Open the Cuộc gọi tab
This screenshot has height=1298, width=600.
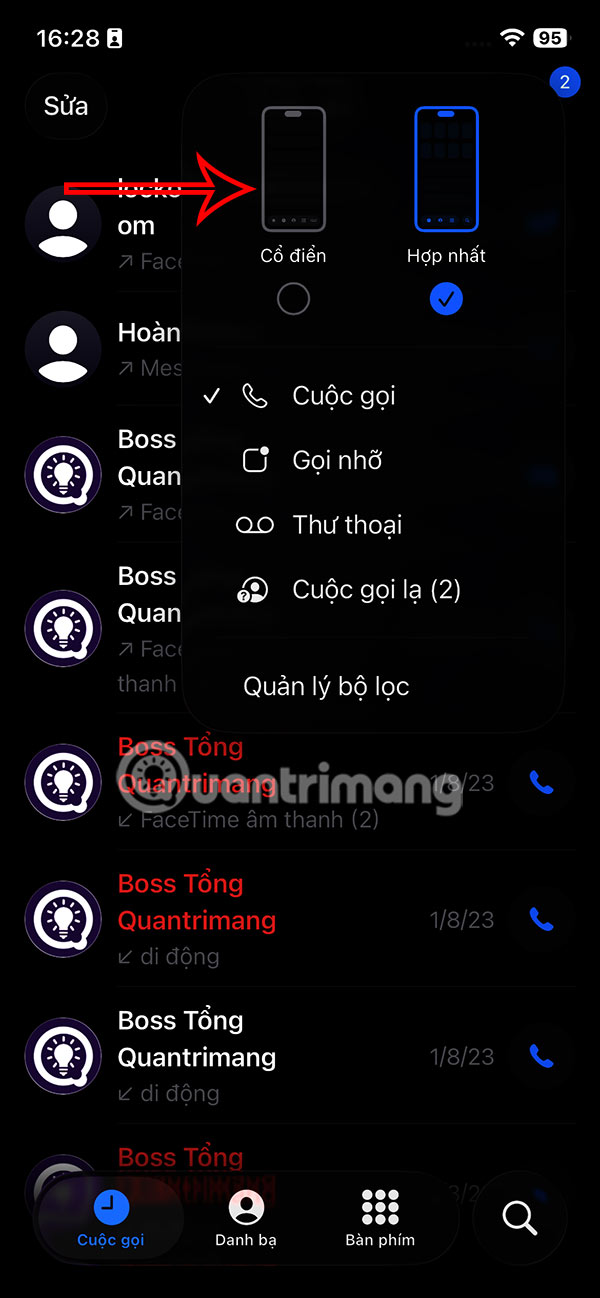tap(111, 1219)
